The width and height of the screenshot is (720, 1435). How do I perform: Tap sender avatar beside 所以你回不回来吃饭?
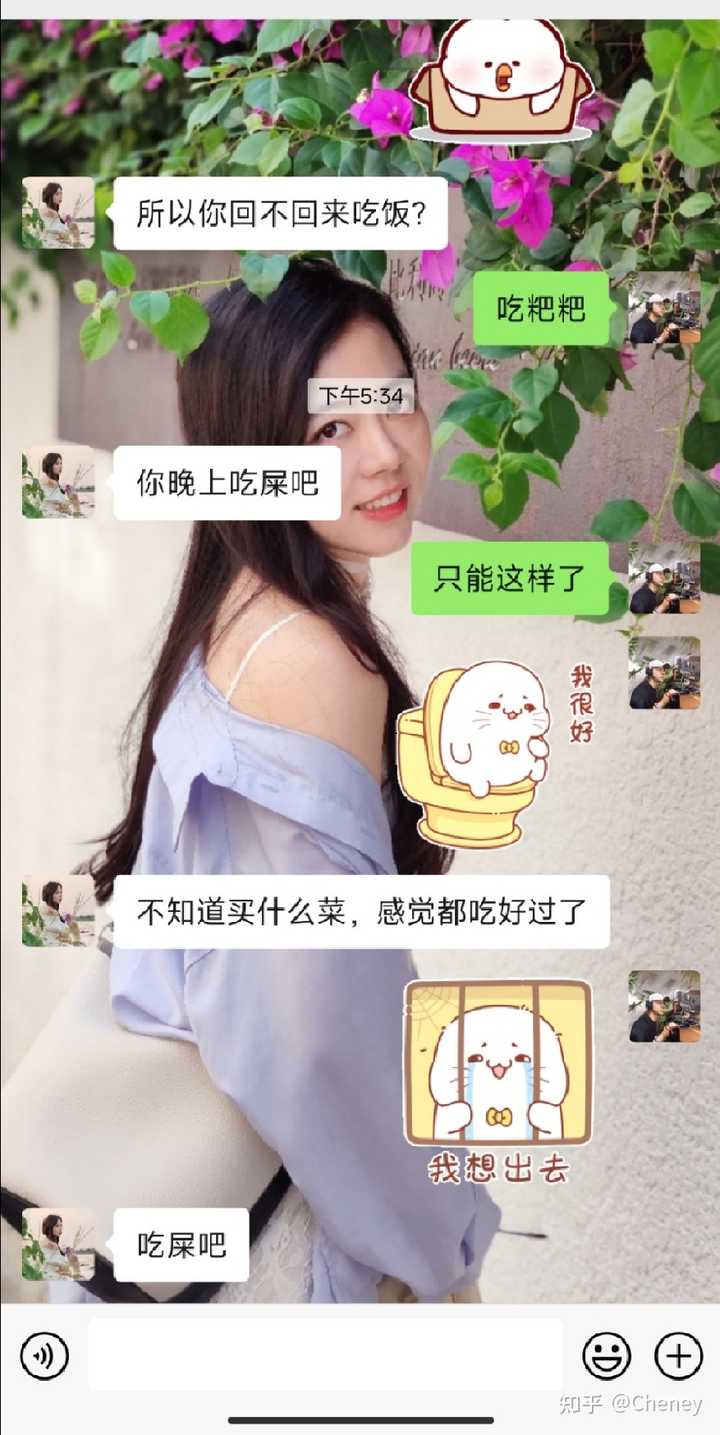(x=58, y=212)
